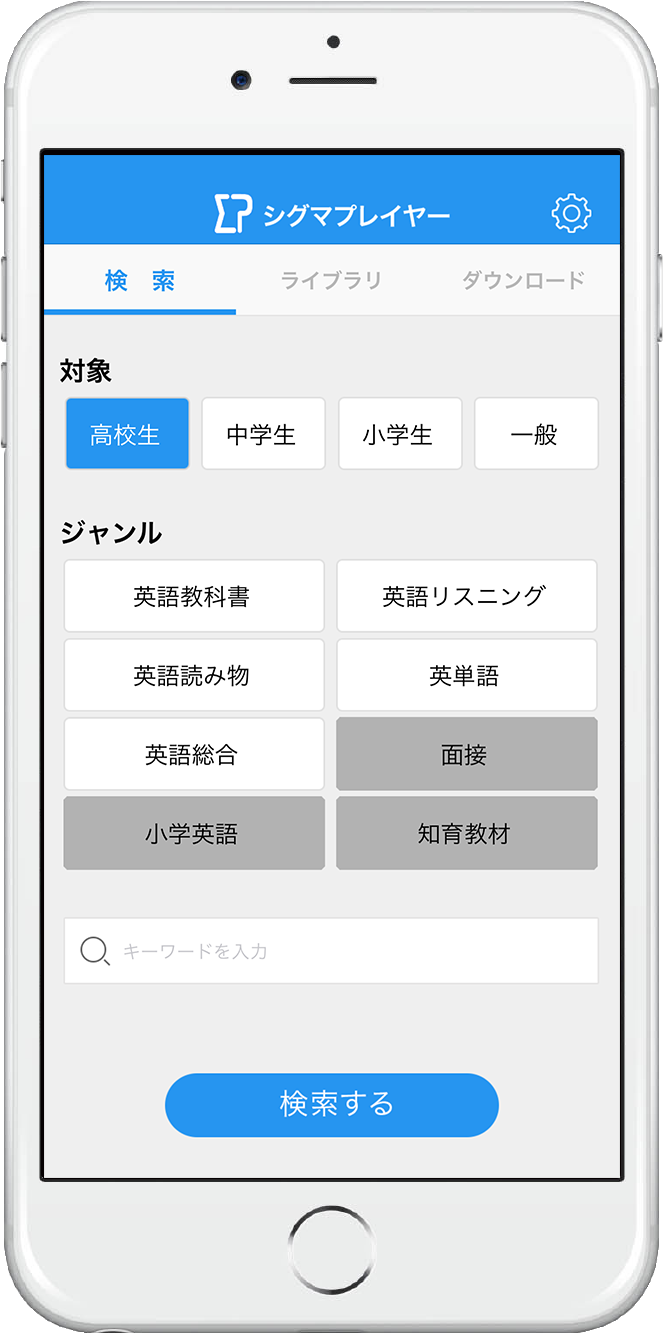The height and width of the screenshot is (1334, 663).
Task: Tap the greyed 面接 genre button
Action: 466,754
